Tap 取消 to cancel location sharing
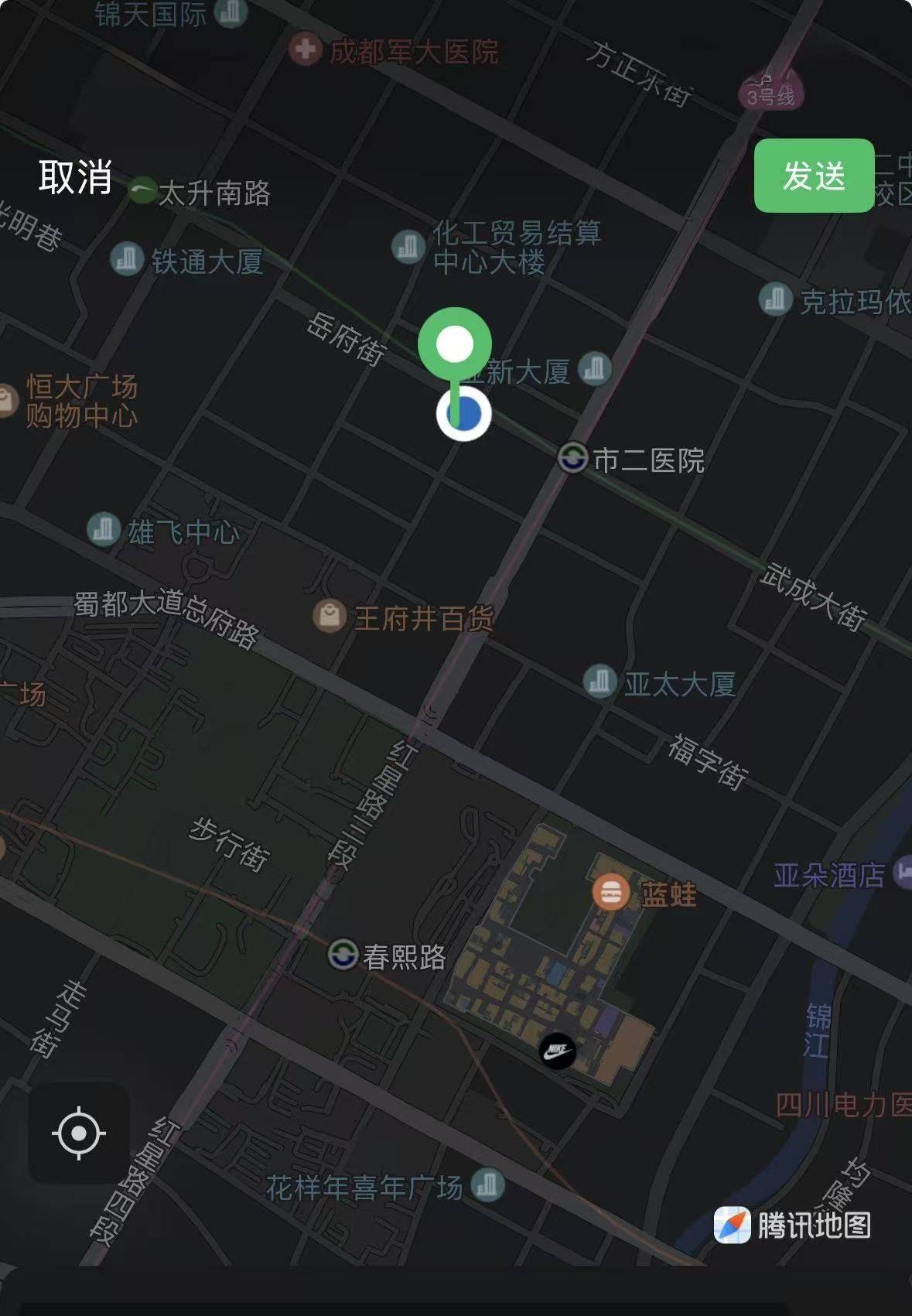This screenshot has height=1316, width=912. point(75,178)
